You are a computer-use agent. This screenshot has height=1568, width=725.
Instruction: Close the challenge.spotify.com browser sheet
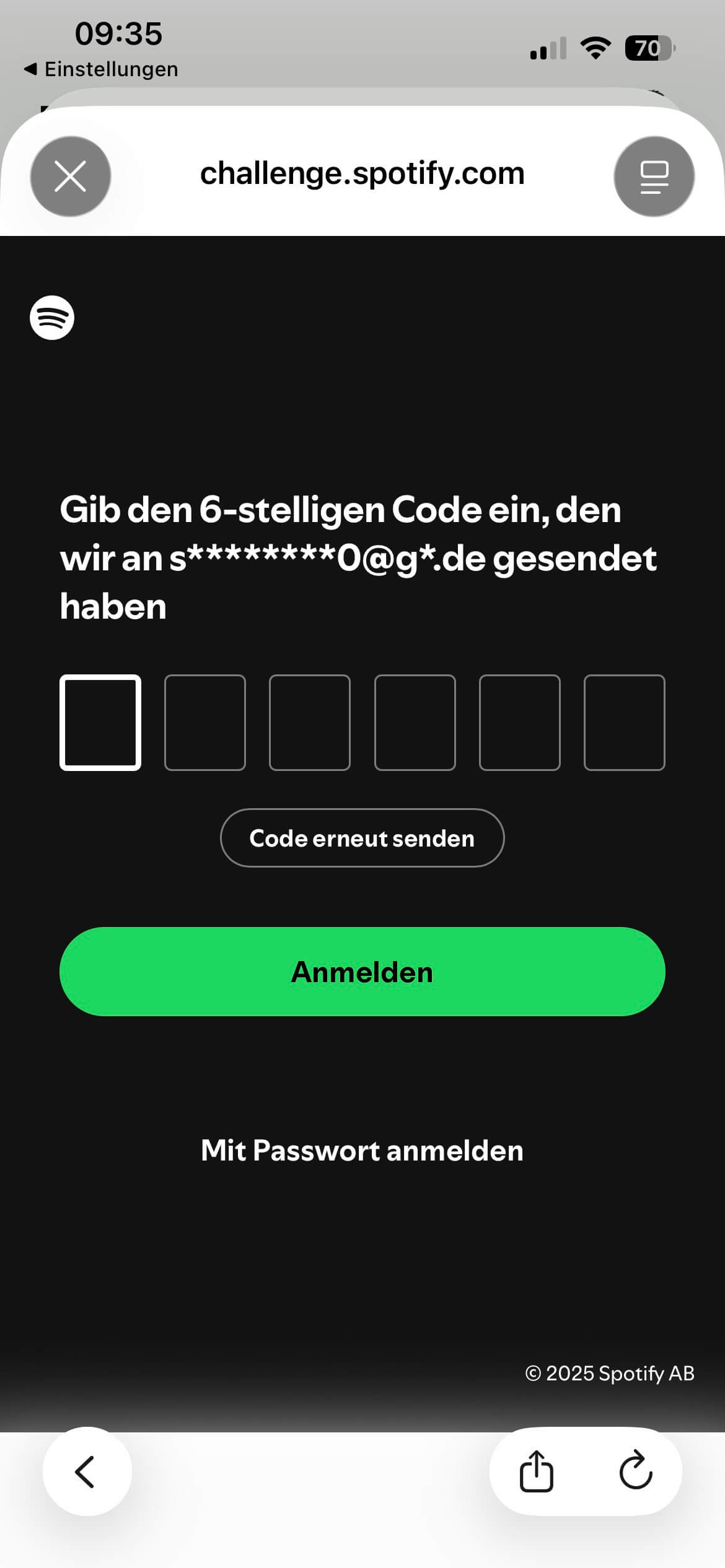click(71, 176)
